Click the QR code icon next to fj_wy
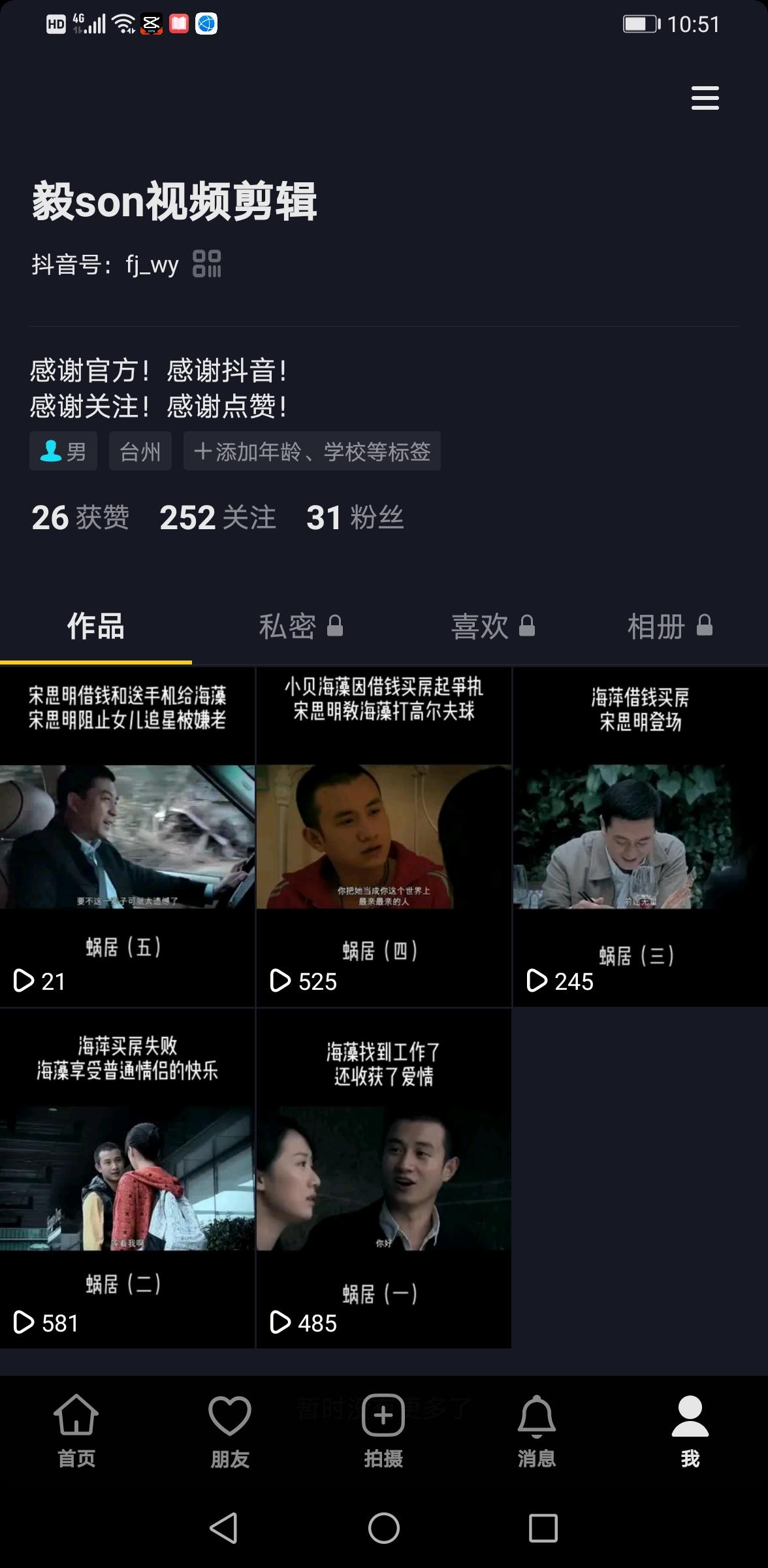Viewport: 768px width, 1568px height. [207, 265]
